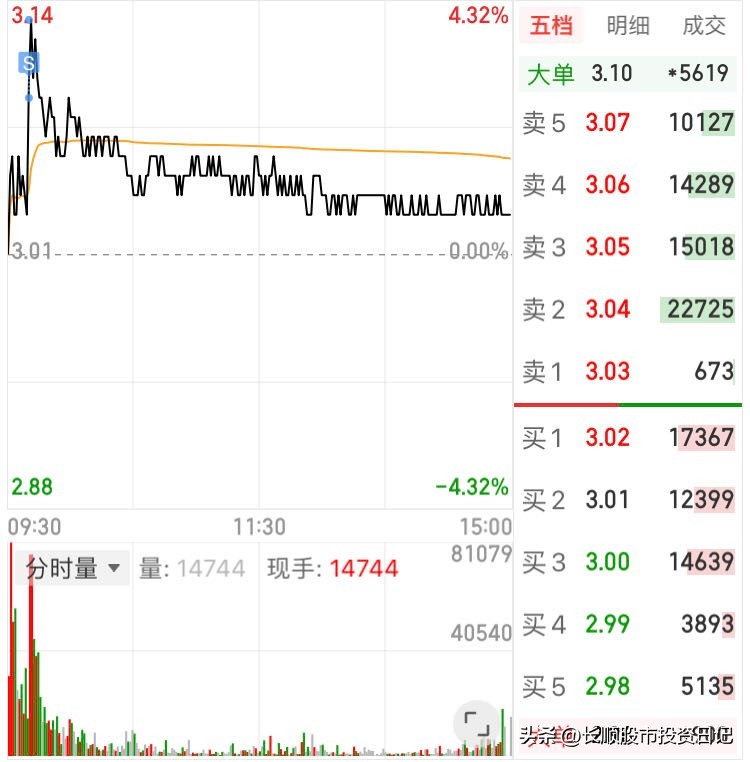Open the 成交 tab

(x=704, y=25)
